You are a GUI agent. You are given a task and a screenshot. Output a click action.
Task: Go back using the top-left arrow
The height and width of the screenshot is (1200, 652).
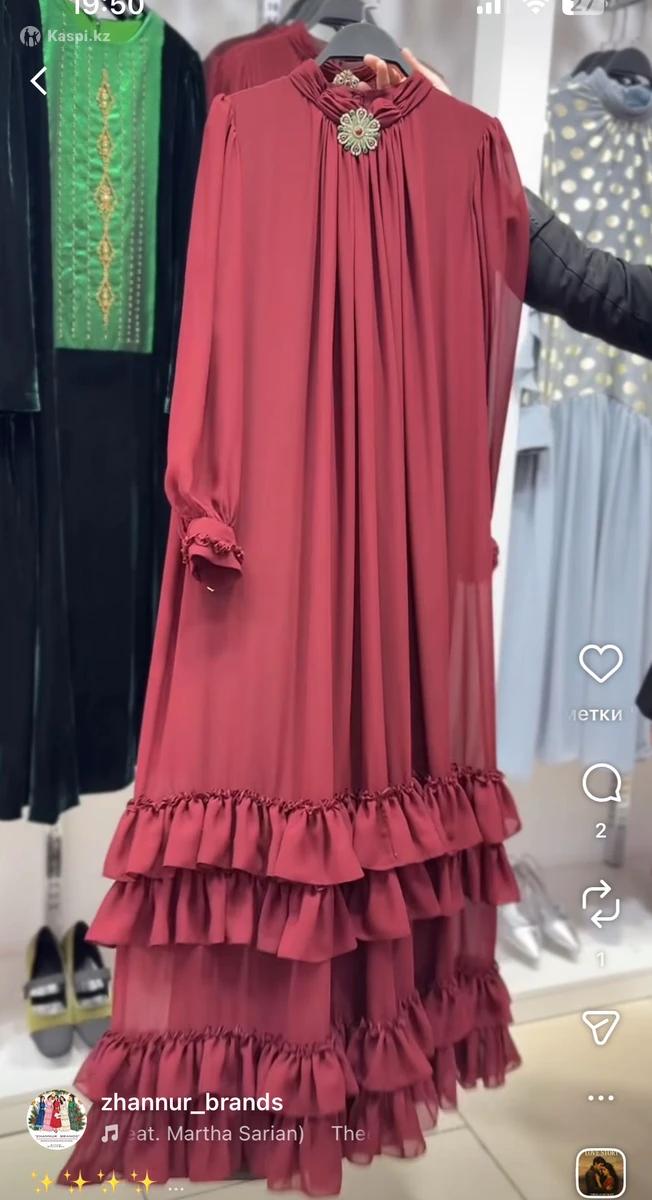tap(38, 81)
